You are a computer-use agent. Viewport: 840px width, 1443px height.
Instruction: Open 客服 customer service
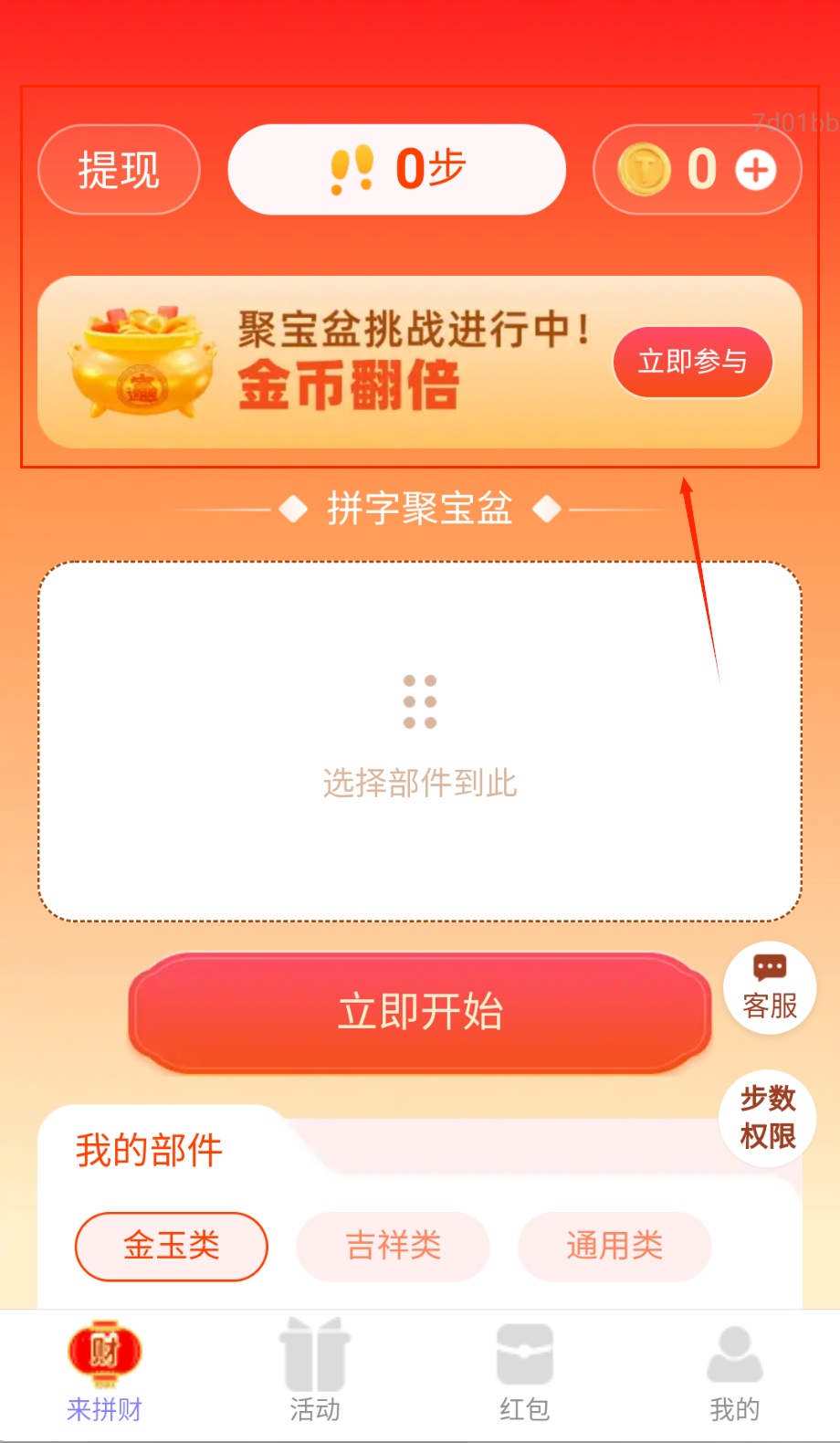point(770,988)
